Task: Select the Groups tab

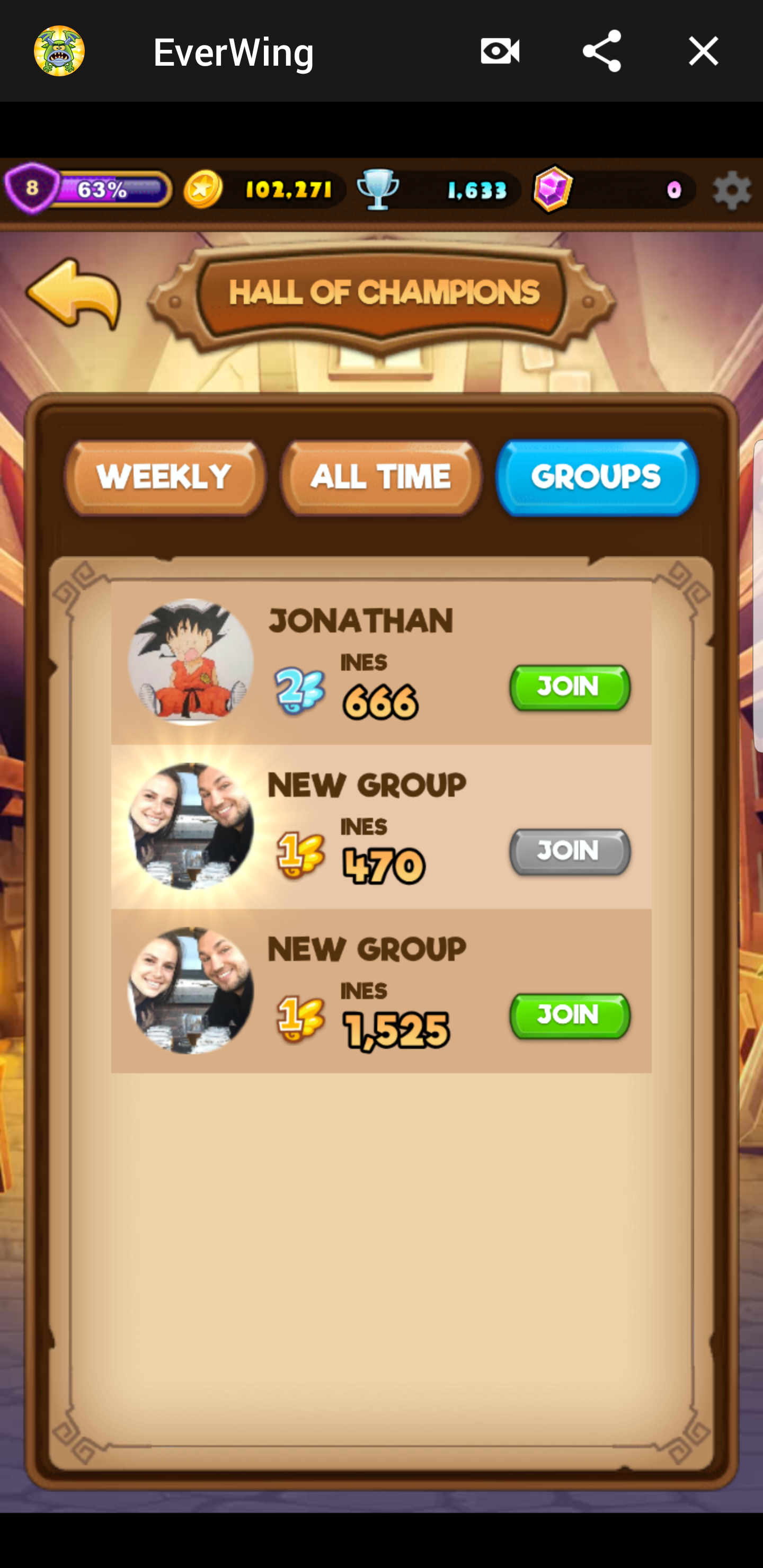Action: [x=597, y=478]
